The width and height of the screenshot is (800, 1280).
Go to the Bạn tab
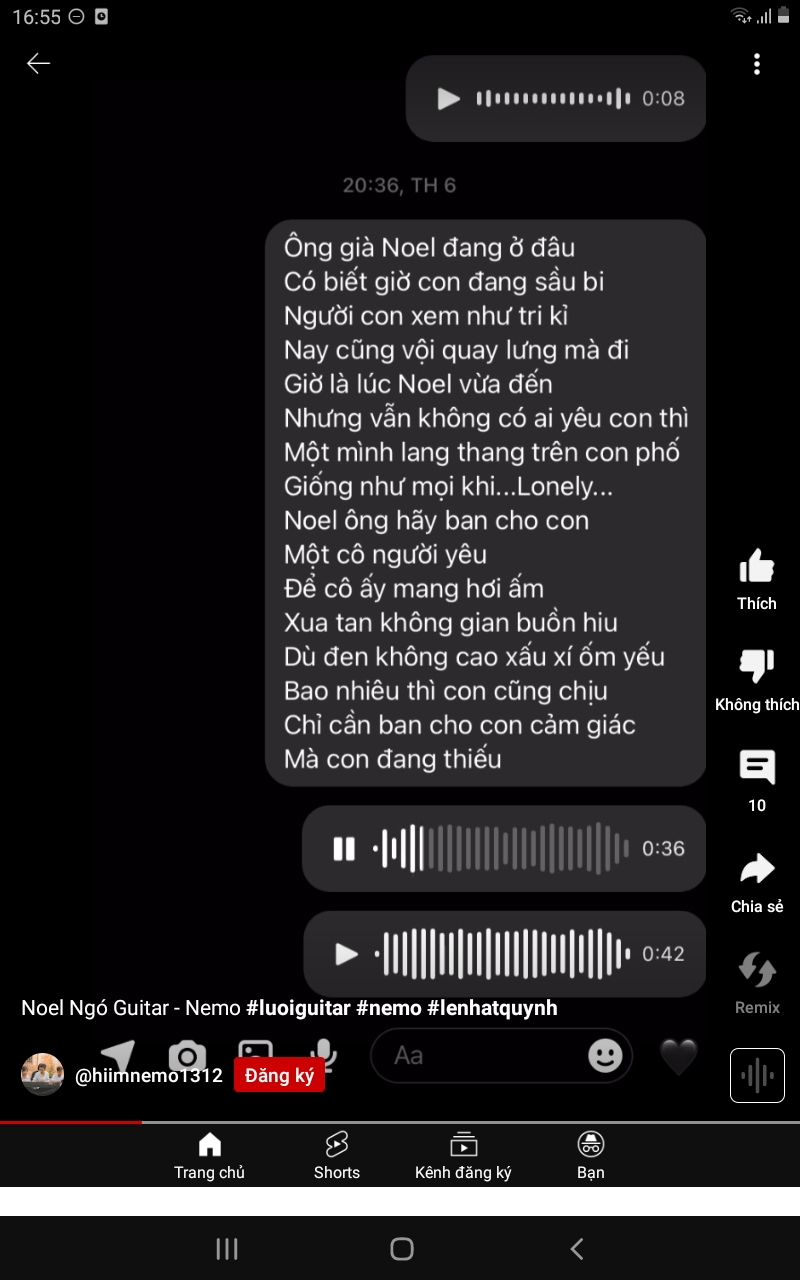[x=590, y=1156]
